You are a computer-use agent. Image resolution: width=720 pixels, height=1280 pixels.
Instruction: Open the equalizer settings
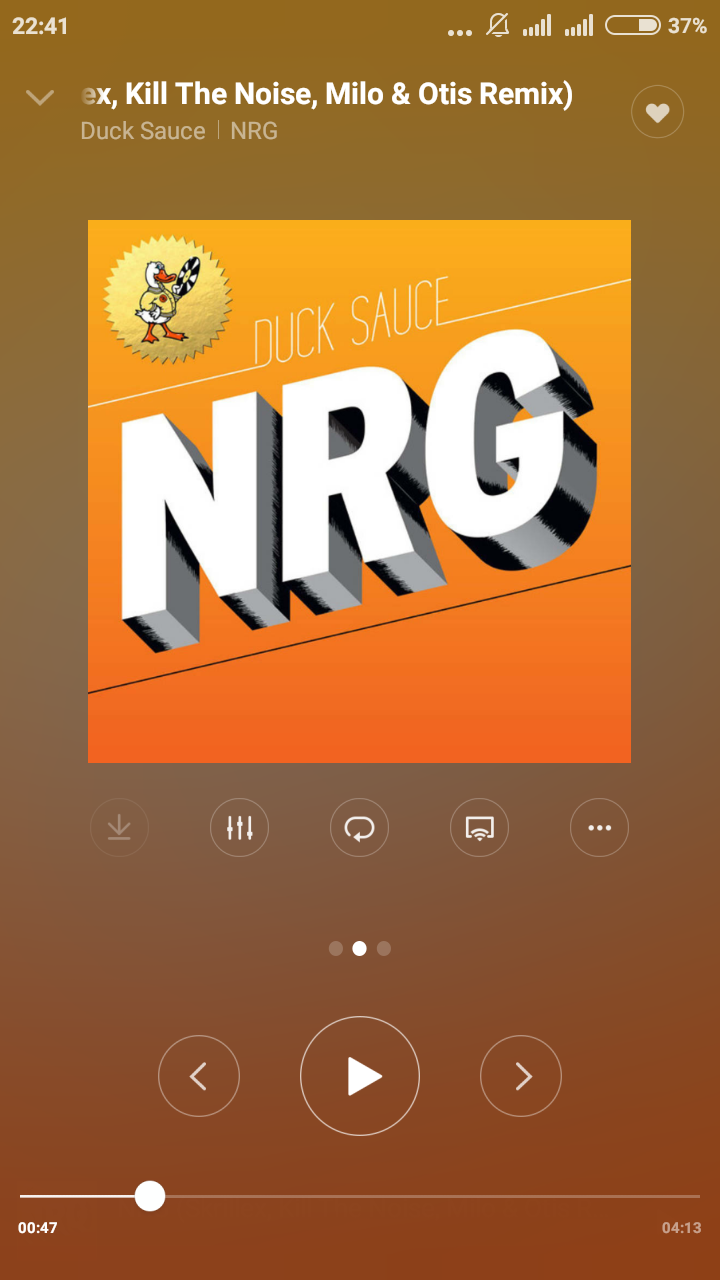(239, 828)
